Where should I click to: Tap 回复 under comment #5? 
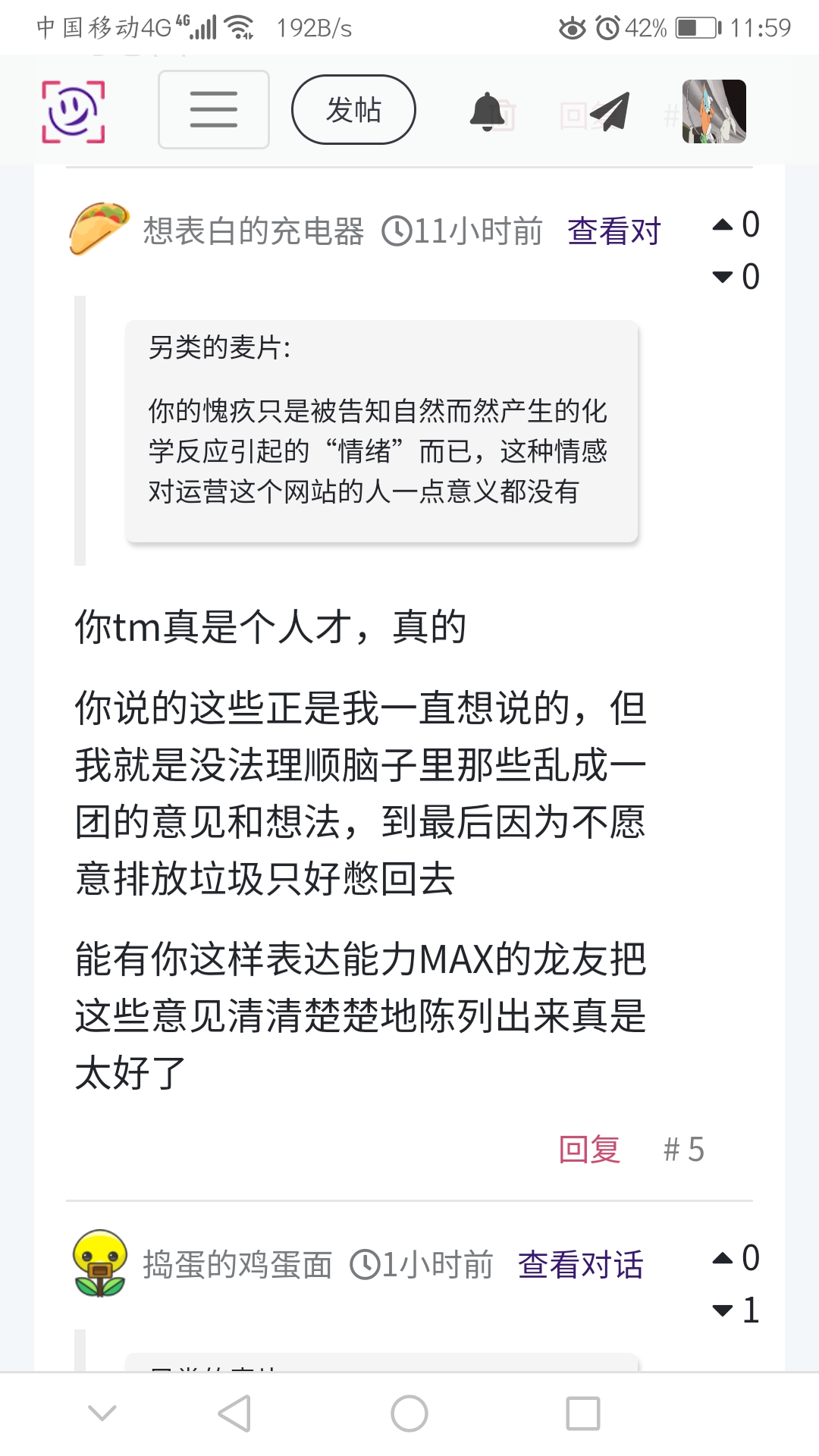pos(589,1150)
